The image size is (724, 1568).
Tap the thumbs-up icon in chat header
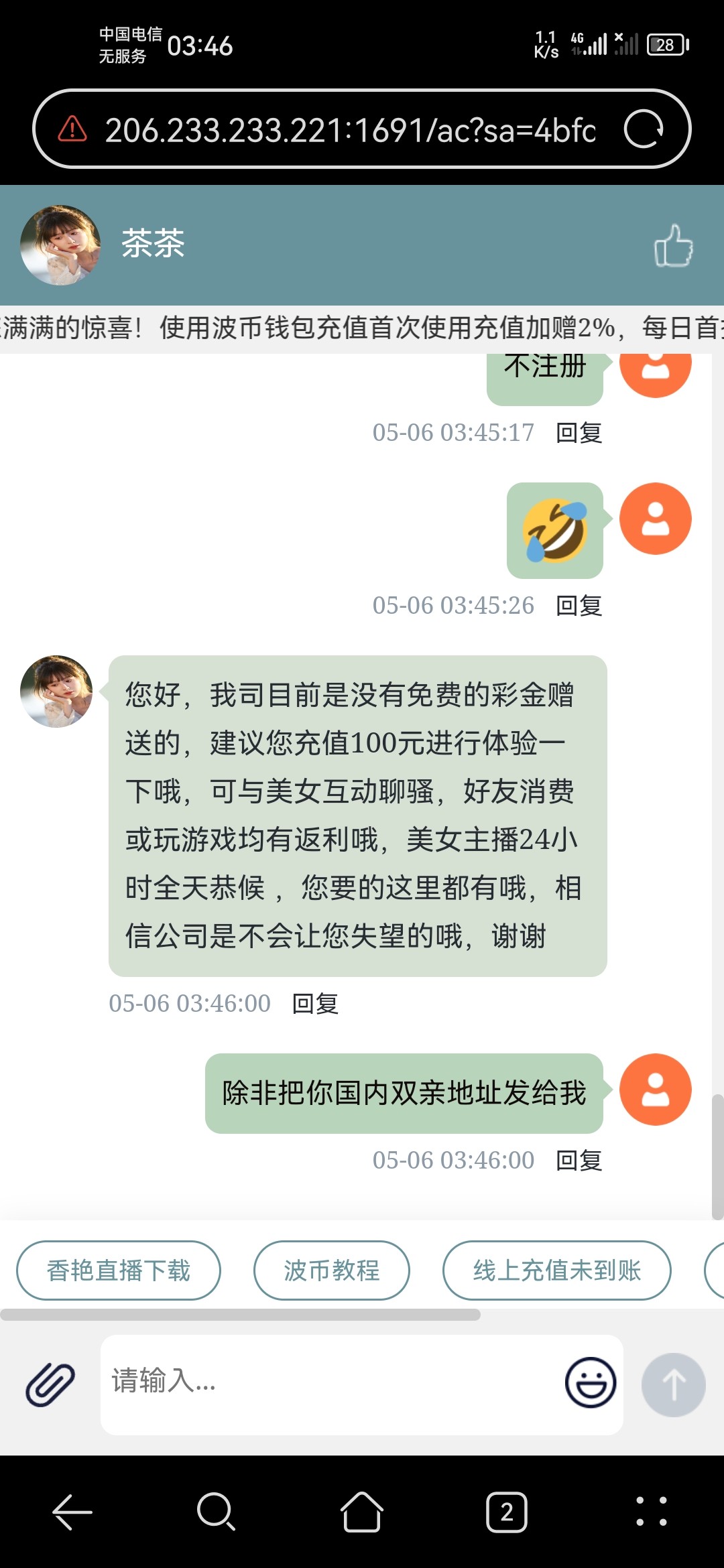tap(673, 245)
